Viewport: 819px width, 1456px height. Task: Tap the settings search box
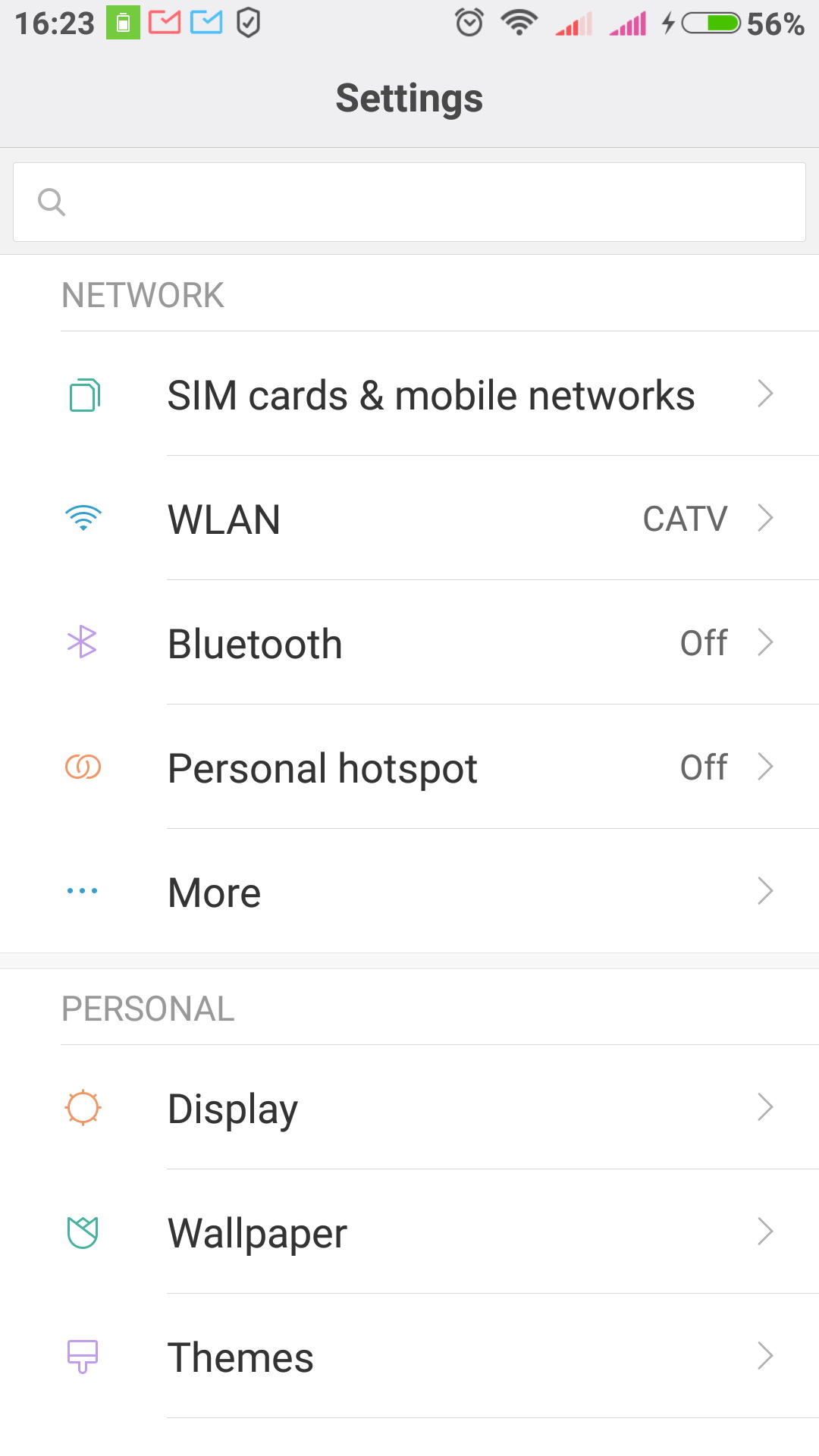click(x=409, y=202)
